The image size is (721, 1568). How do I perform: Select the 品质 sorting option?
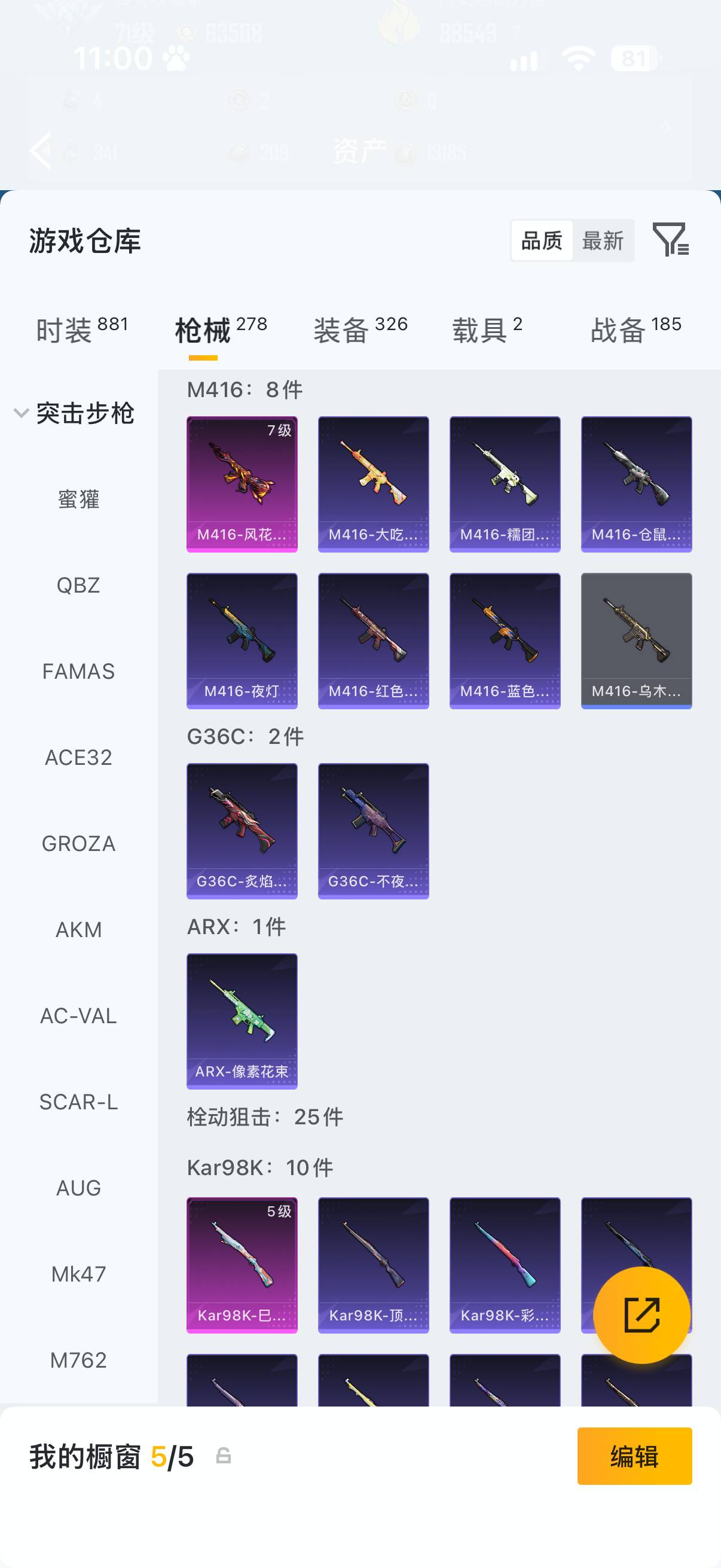pos(542,240)
